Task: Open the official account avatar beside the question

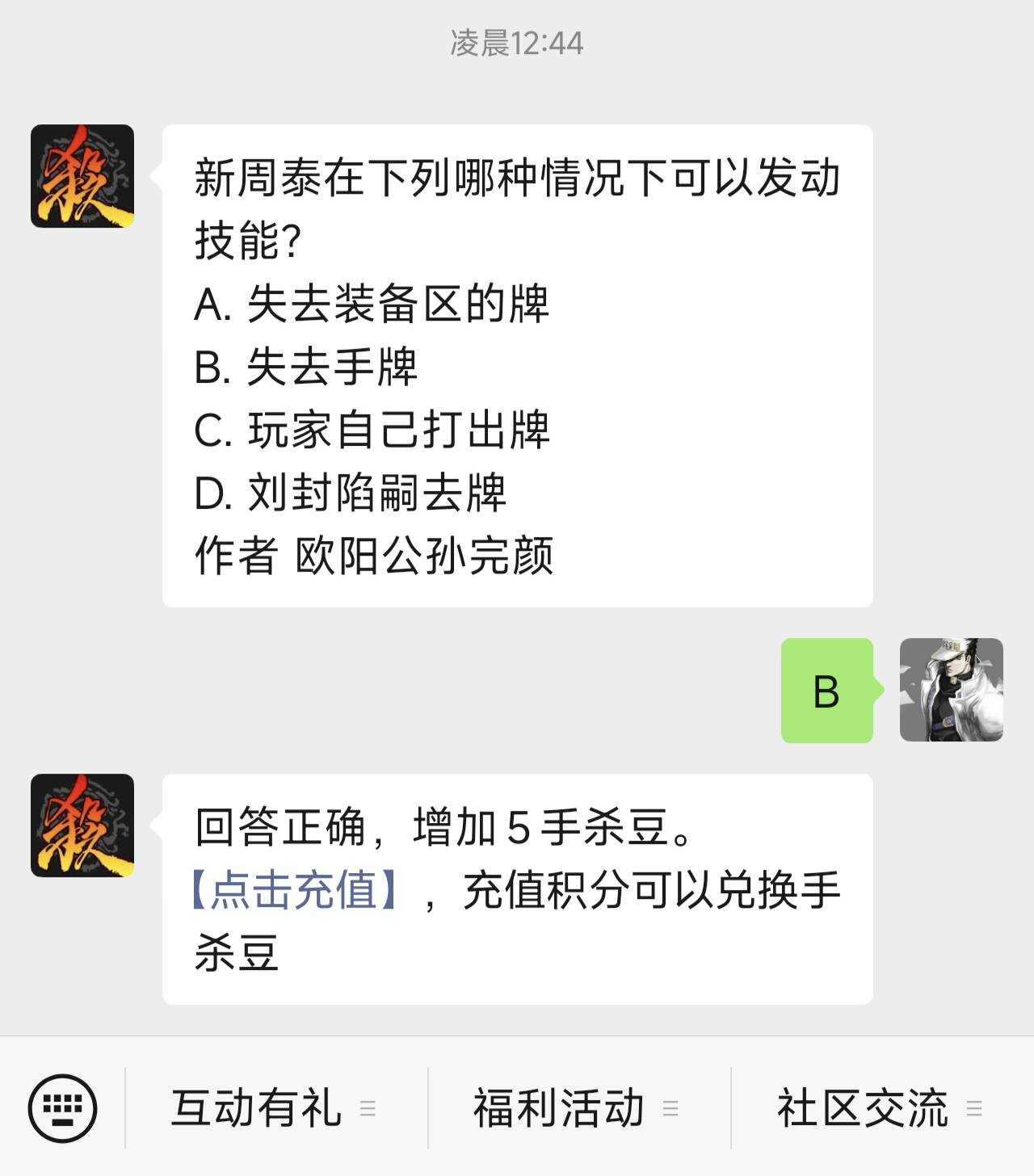Action: tap(82, 176)
